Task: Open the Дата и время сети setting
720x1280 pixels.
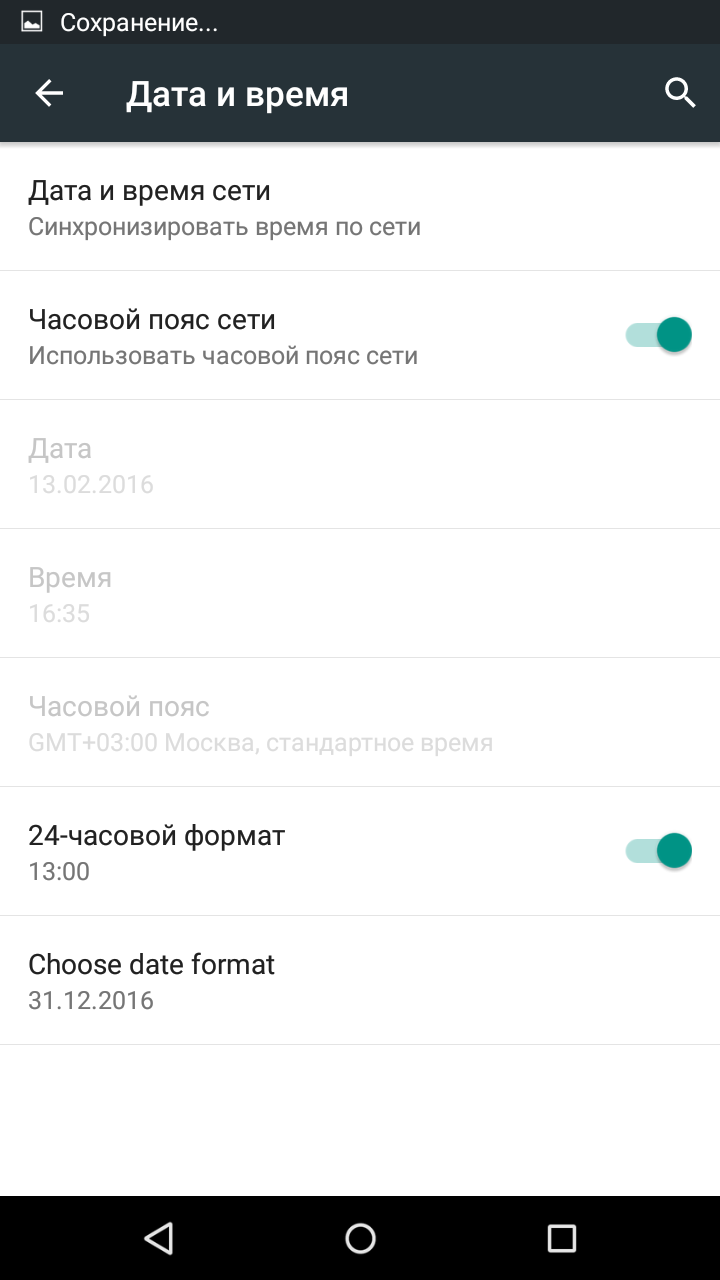Action: (360, 207)
